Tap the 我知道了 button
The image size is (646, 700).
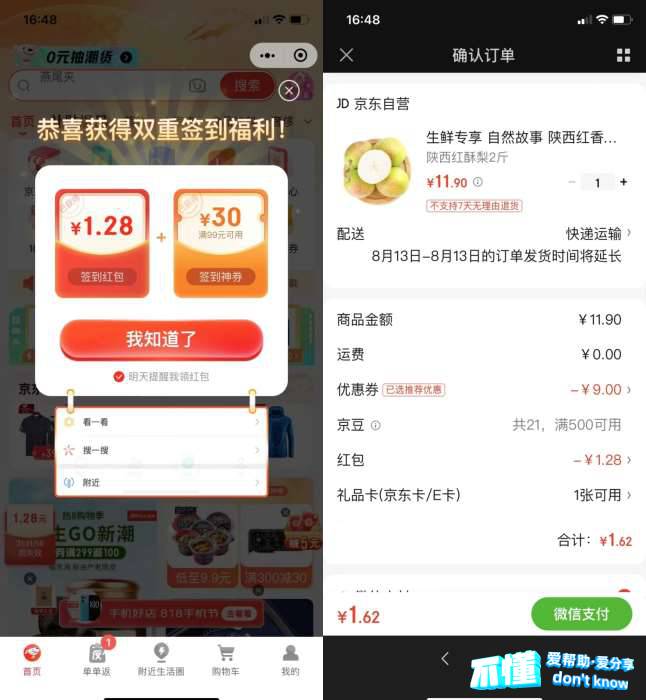(161, 339)
